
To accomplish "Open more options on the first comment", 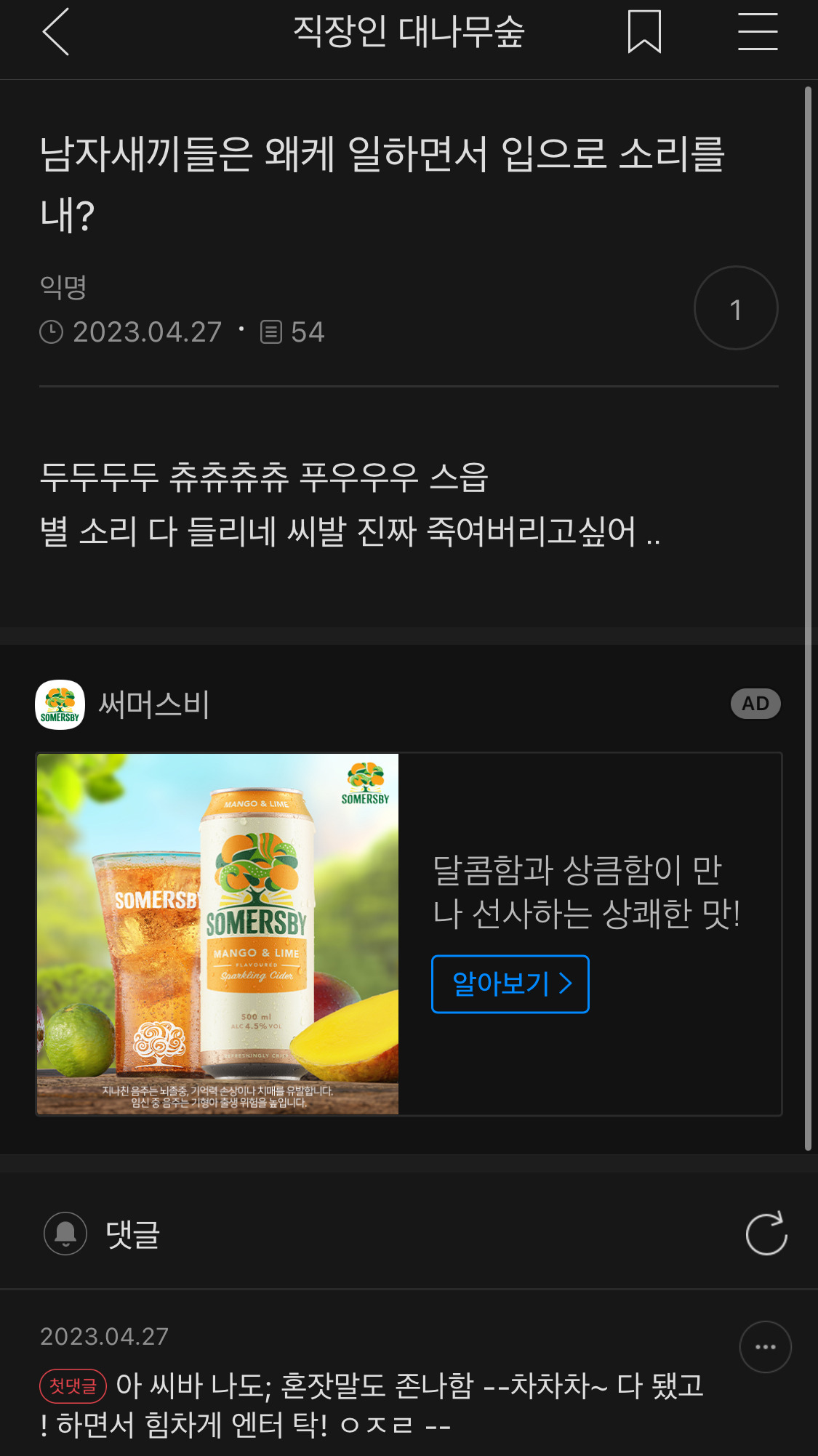I will (x=765, y=1347).
